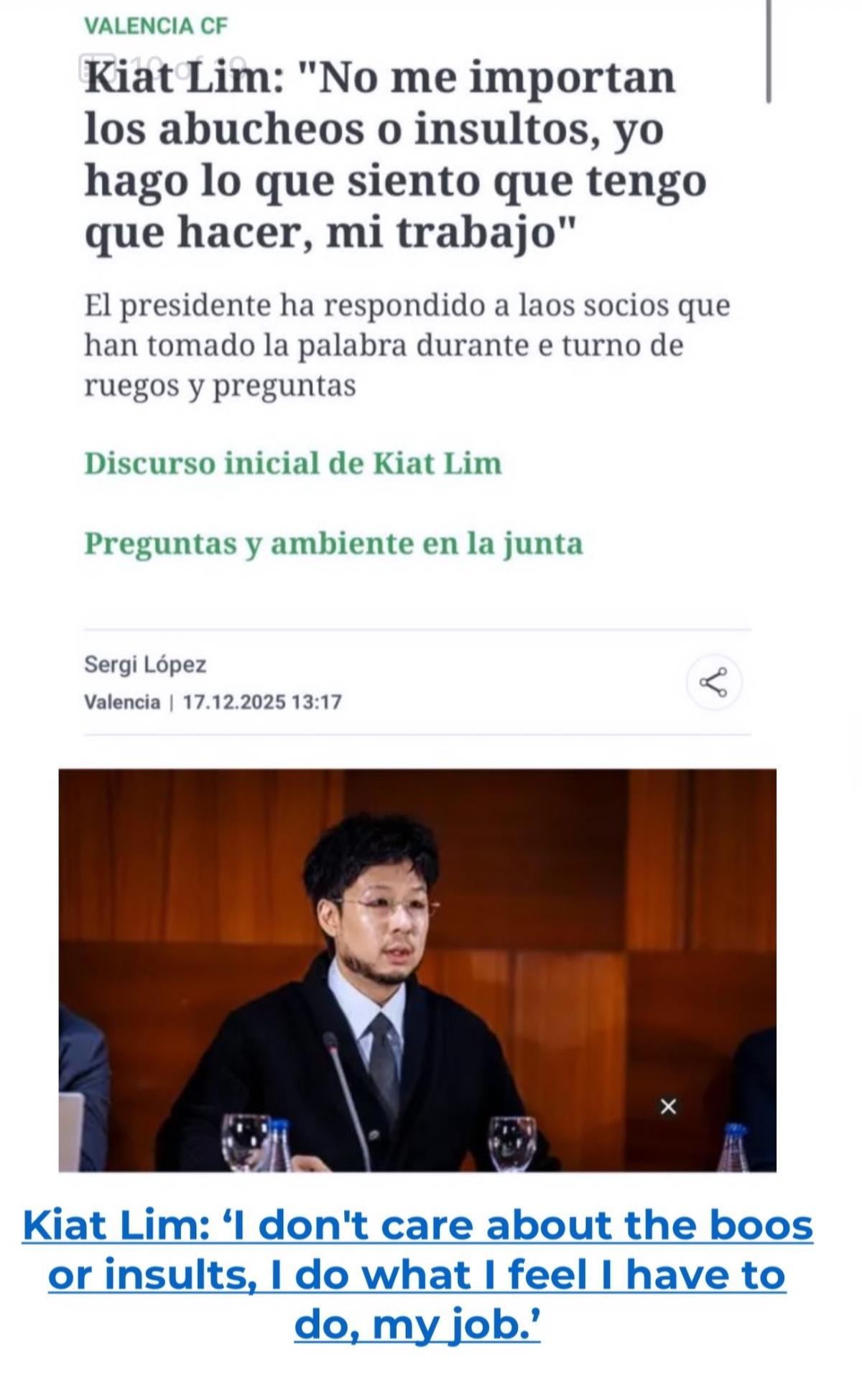Open the 'Discurso inicial de Kiat Lim' link
The width and height of the screenshot is (862, 1400).
click(293, 465)
